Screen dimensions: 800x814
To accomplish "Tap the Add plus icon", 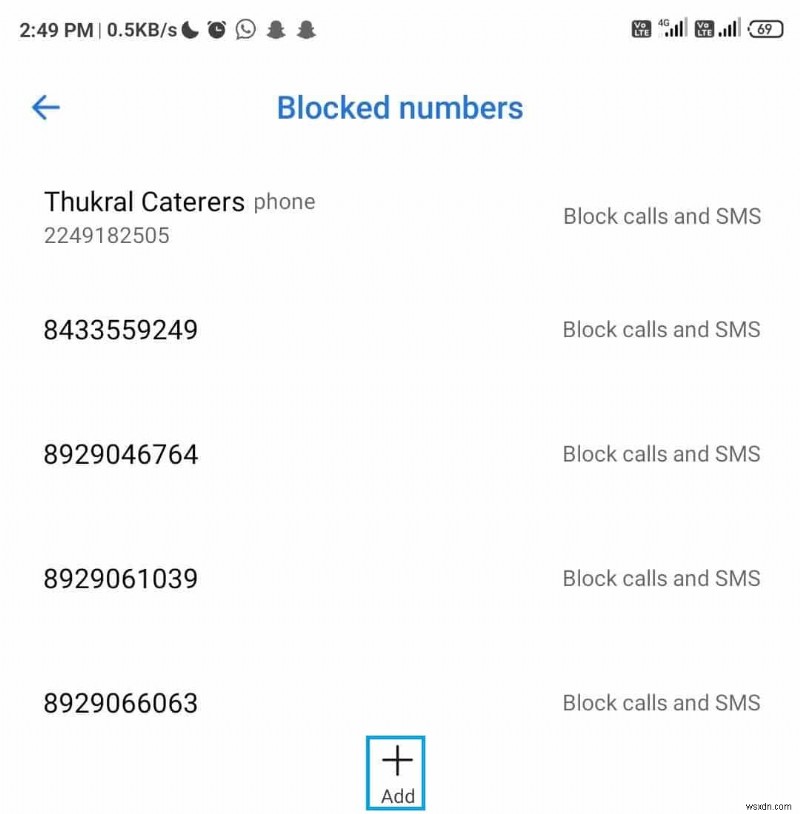I will (x=396, y=762).
